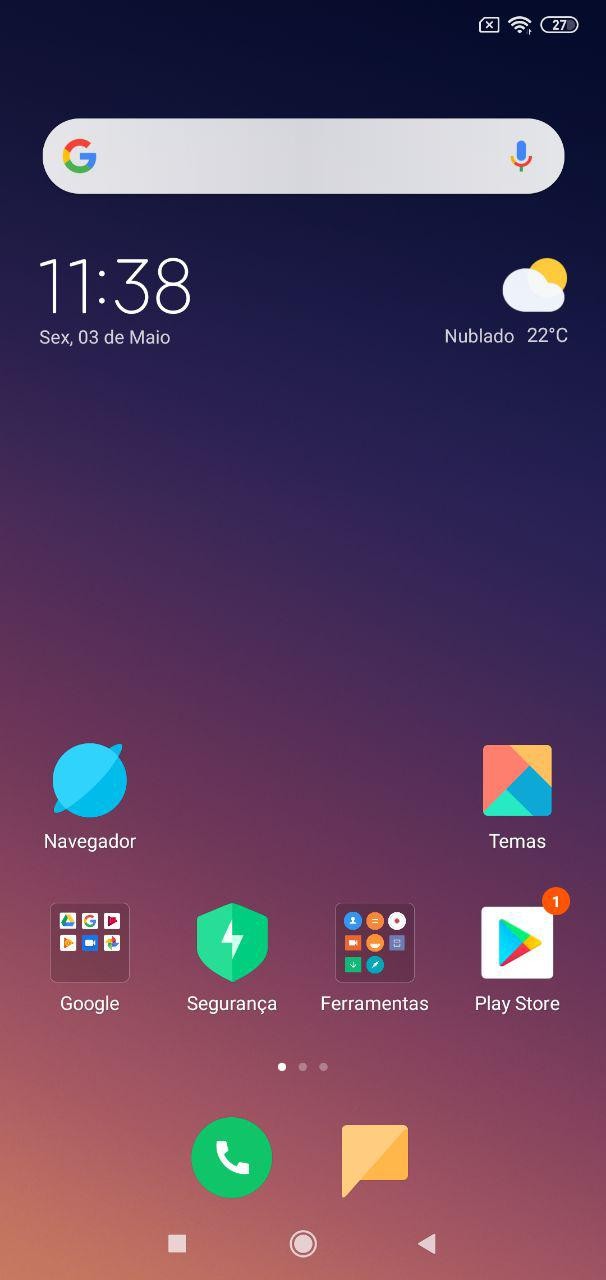Open the weather widget showing Nublado 22°C
606x1280 pixels.
click(507, 301)
